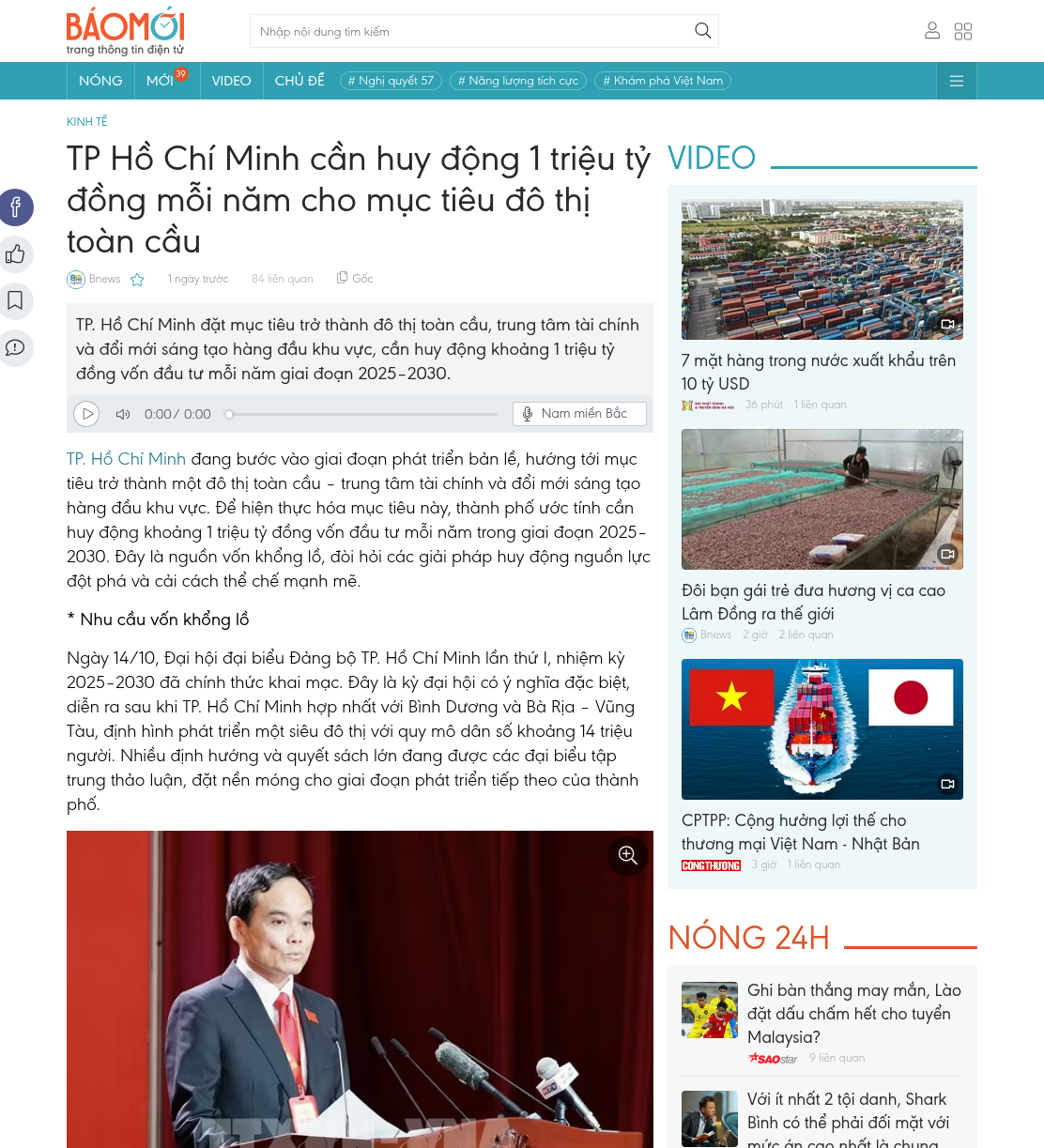The width and height of the screenshot is (1044, 1148).
Task: Open the apps grid icon
Action: click(x=963, y=31)
